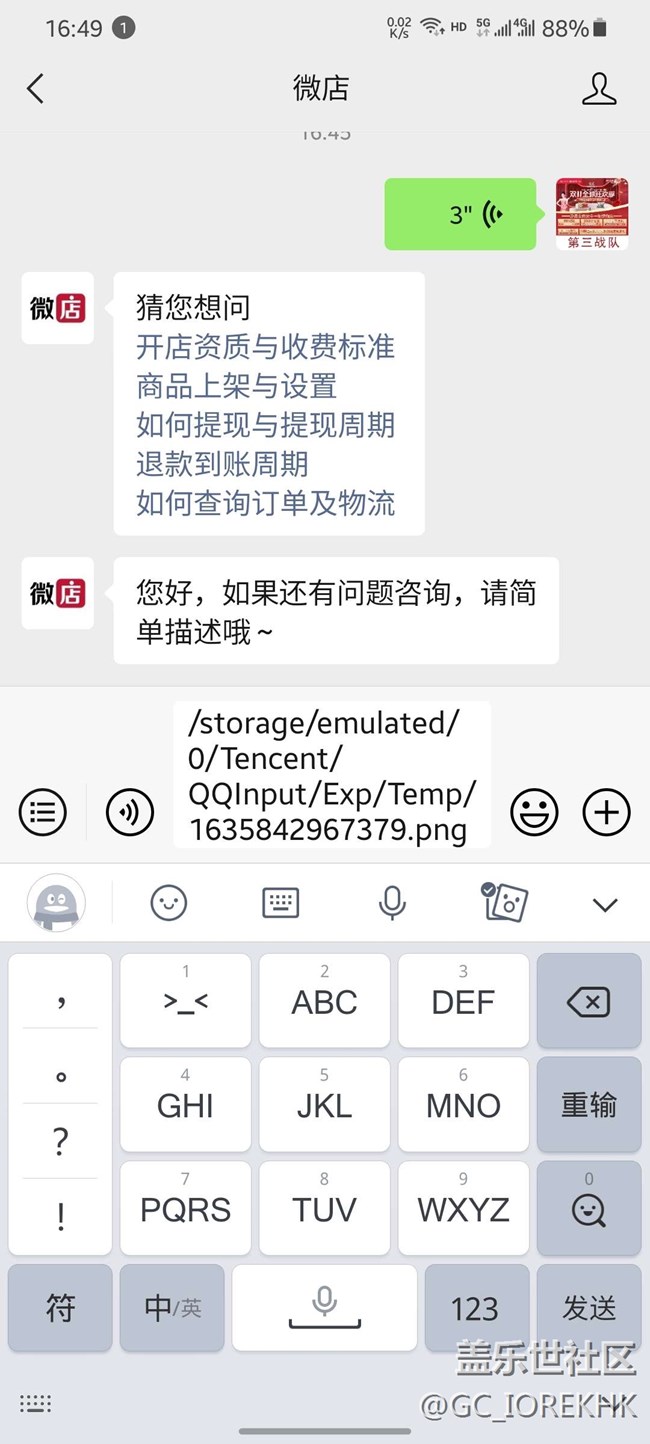Tap the 发送 send key

tap(588, 1307)
